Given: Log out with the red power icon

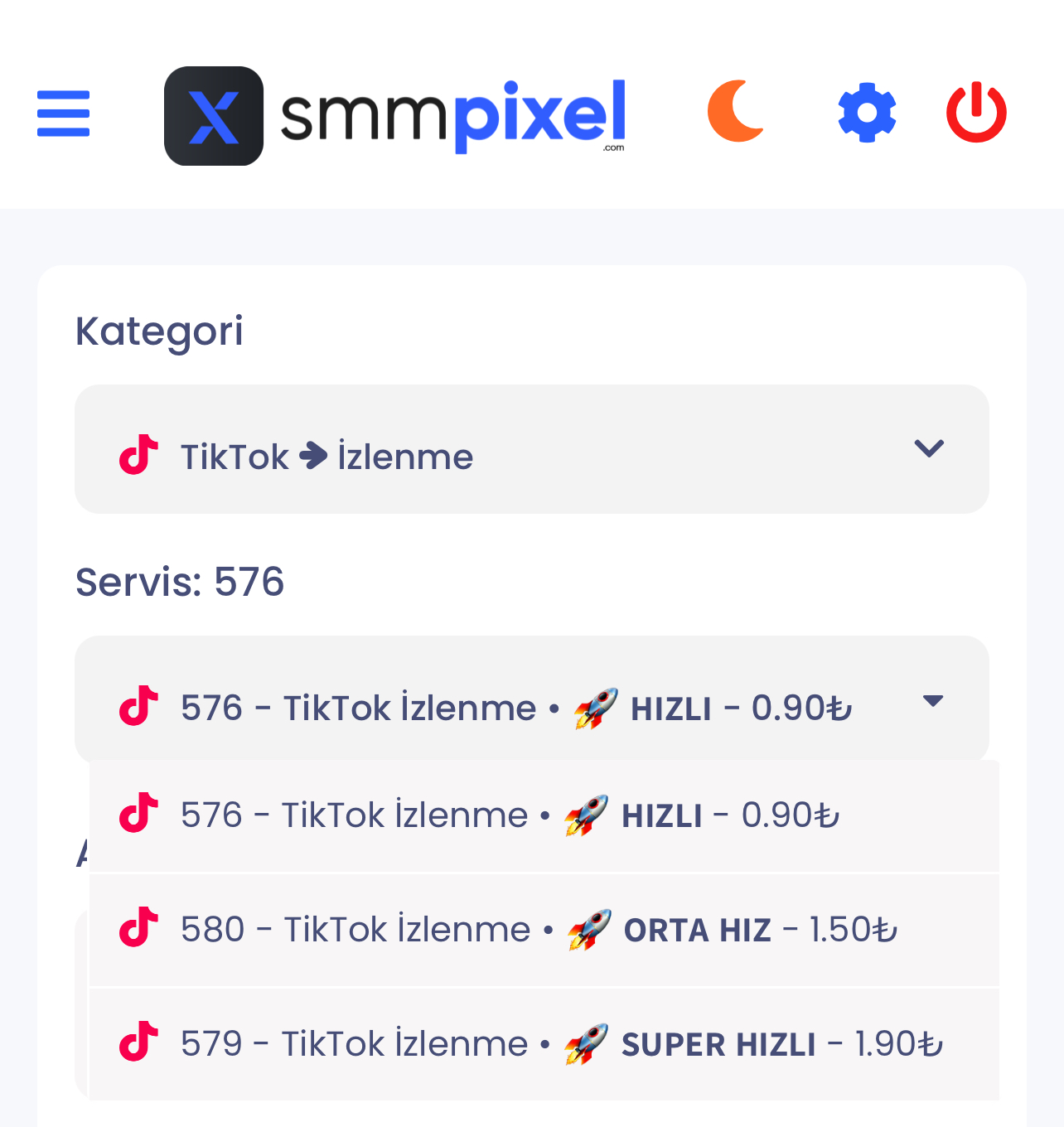Looking at the screenshot, I should pos(976,112).
